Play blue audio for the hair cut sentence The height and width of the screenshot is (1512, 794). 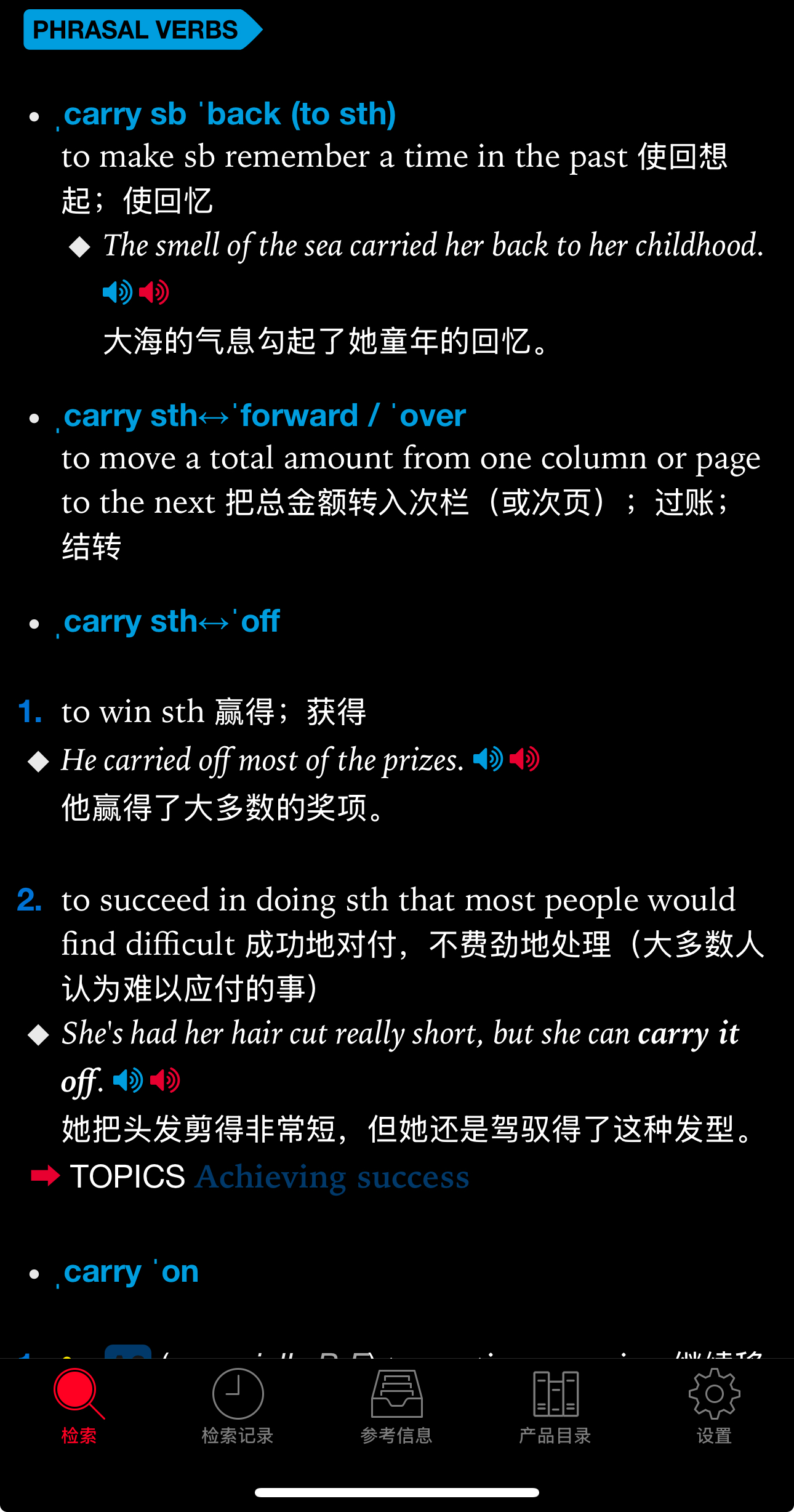128,1080
